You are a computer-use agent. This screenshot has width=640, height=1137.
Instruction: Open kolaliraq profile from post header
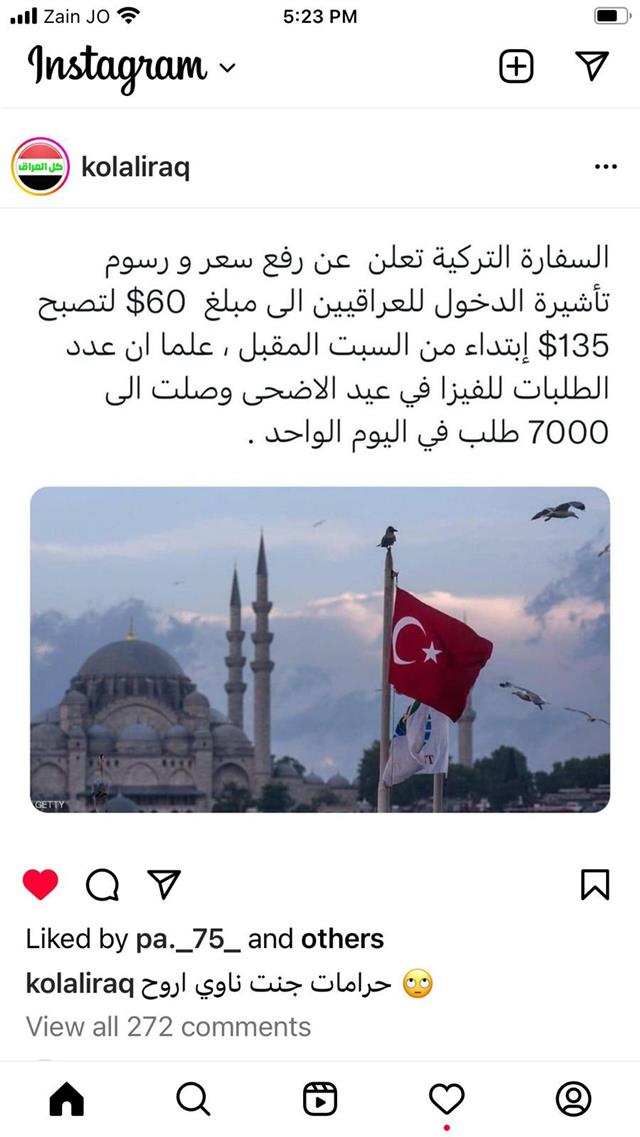[135, 167]
